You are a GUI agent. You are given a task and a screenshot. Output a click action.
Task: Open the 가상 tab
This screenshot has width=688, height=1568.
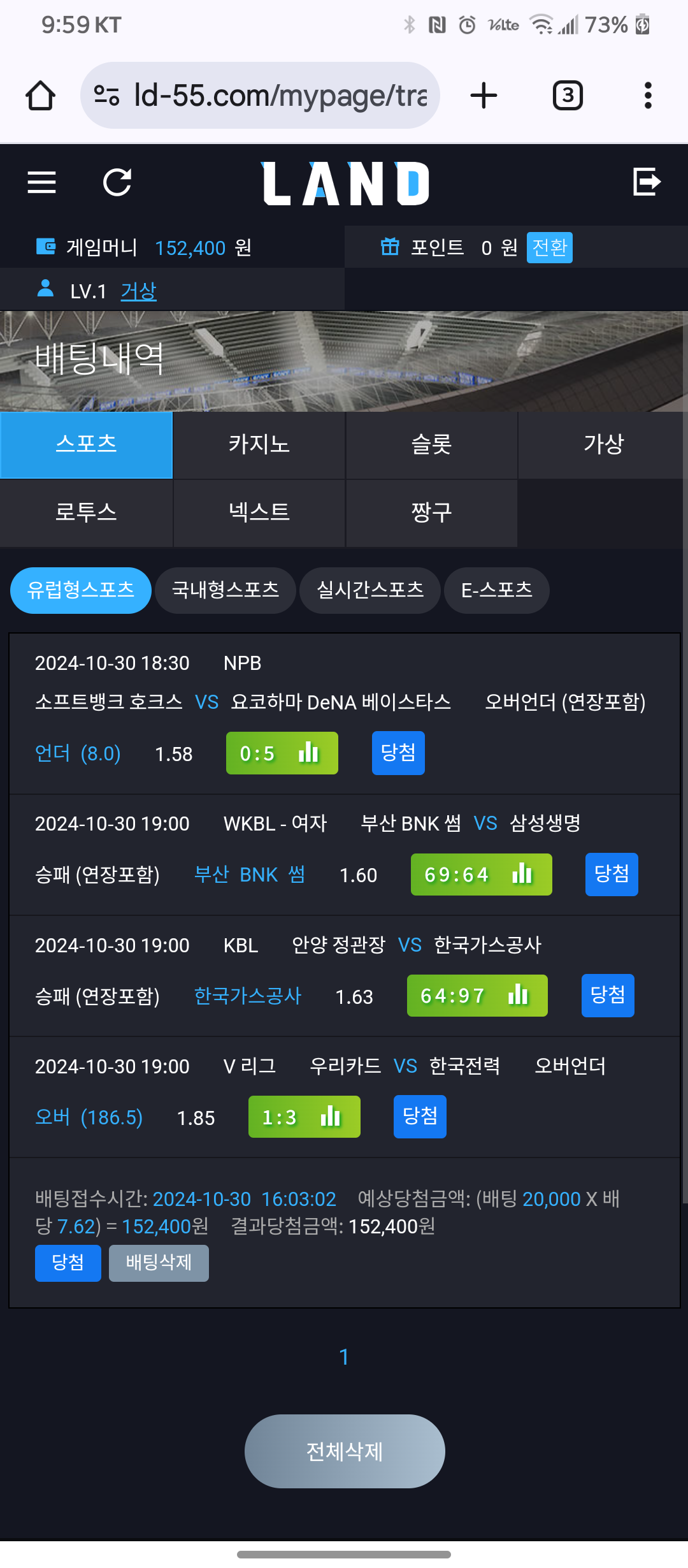pyautogui.click(x=603, y=445)
